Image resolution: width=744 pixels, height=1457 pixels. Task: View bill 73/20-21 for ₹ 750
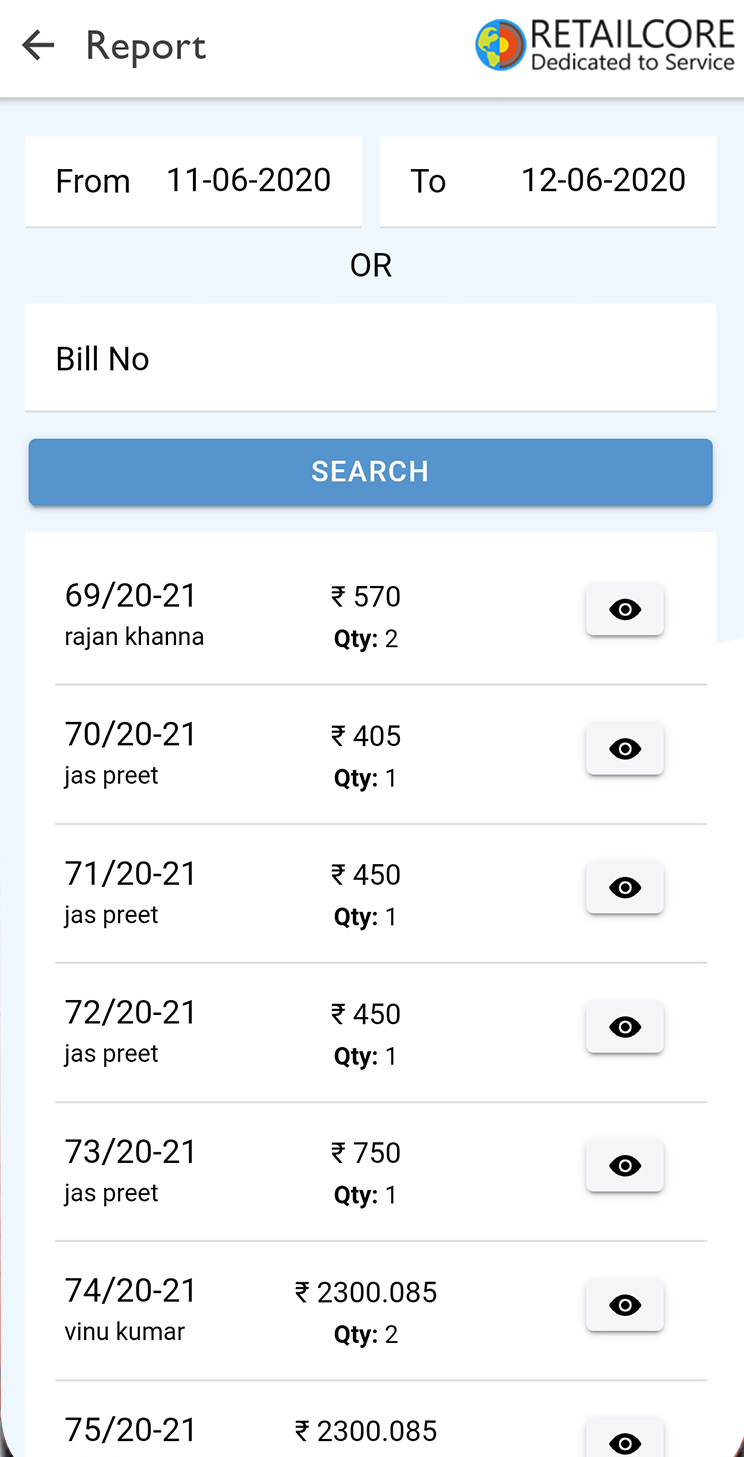[625, 1165]
